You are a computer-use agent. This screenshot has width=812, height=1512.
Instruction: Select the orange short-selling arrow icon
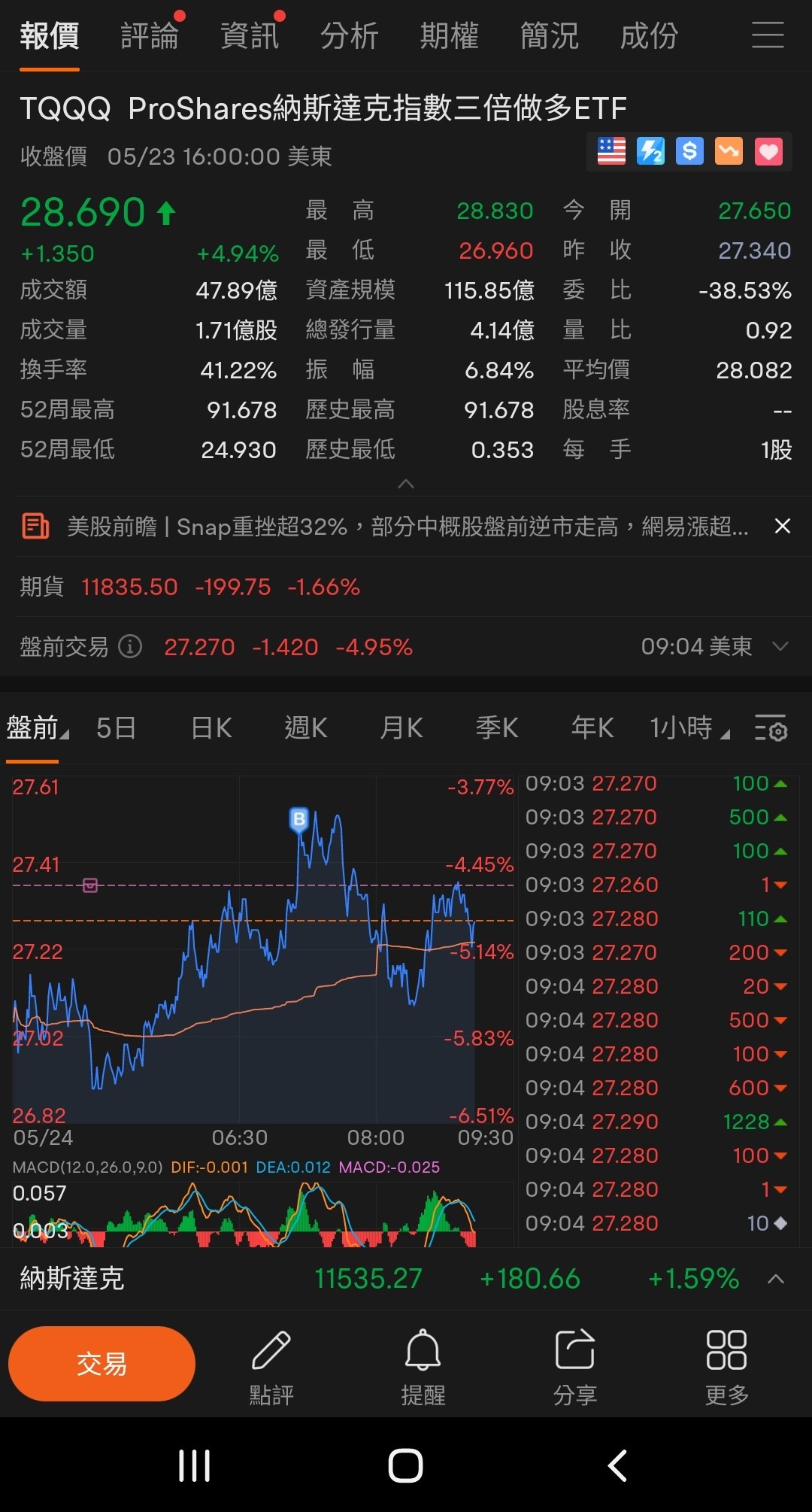tap(729, 151)
